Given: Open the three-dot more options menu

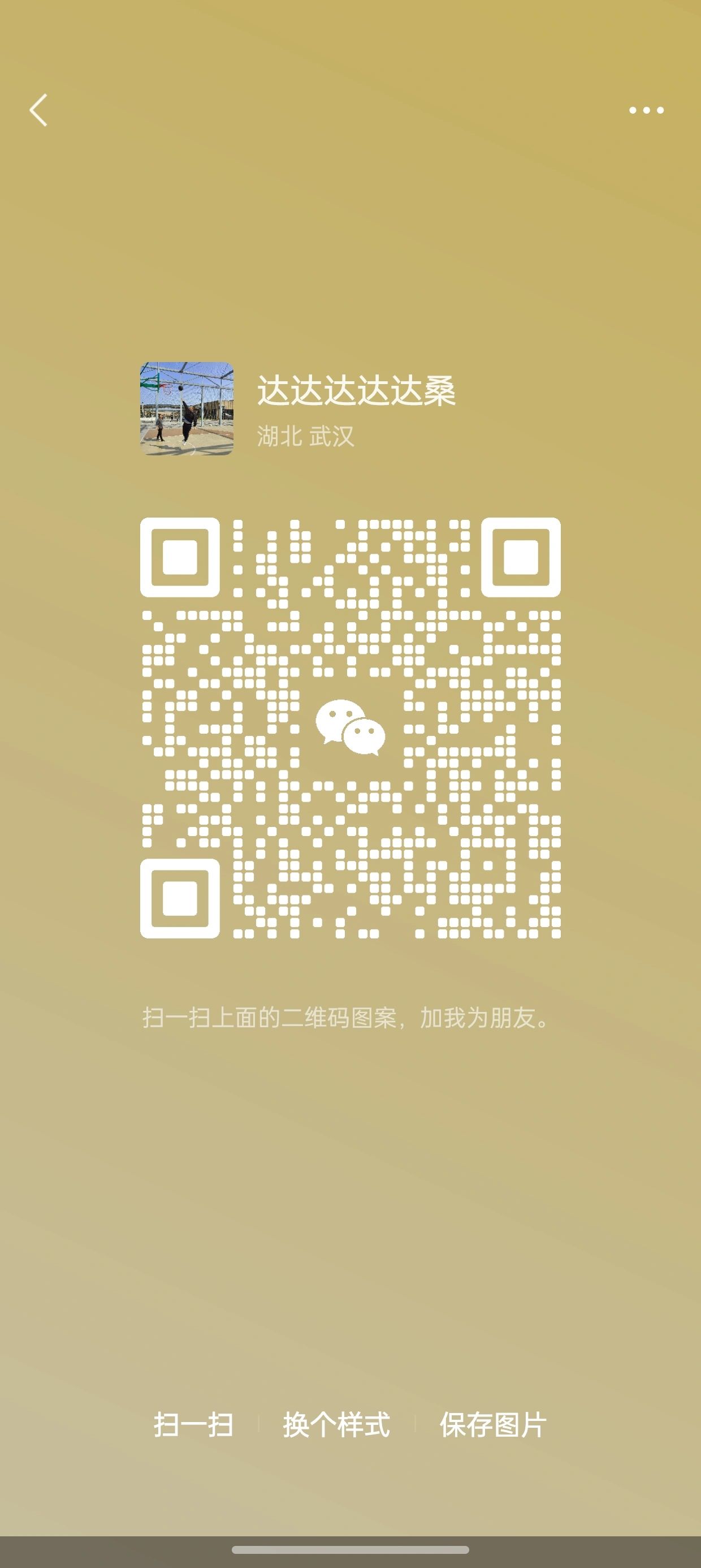Looking at the screenshot, I should (646, 110).
